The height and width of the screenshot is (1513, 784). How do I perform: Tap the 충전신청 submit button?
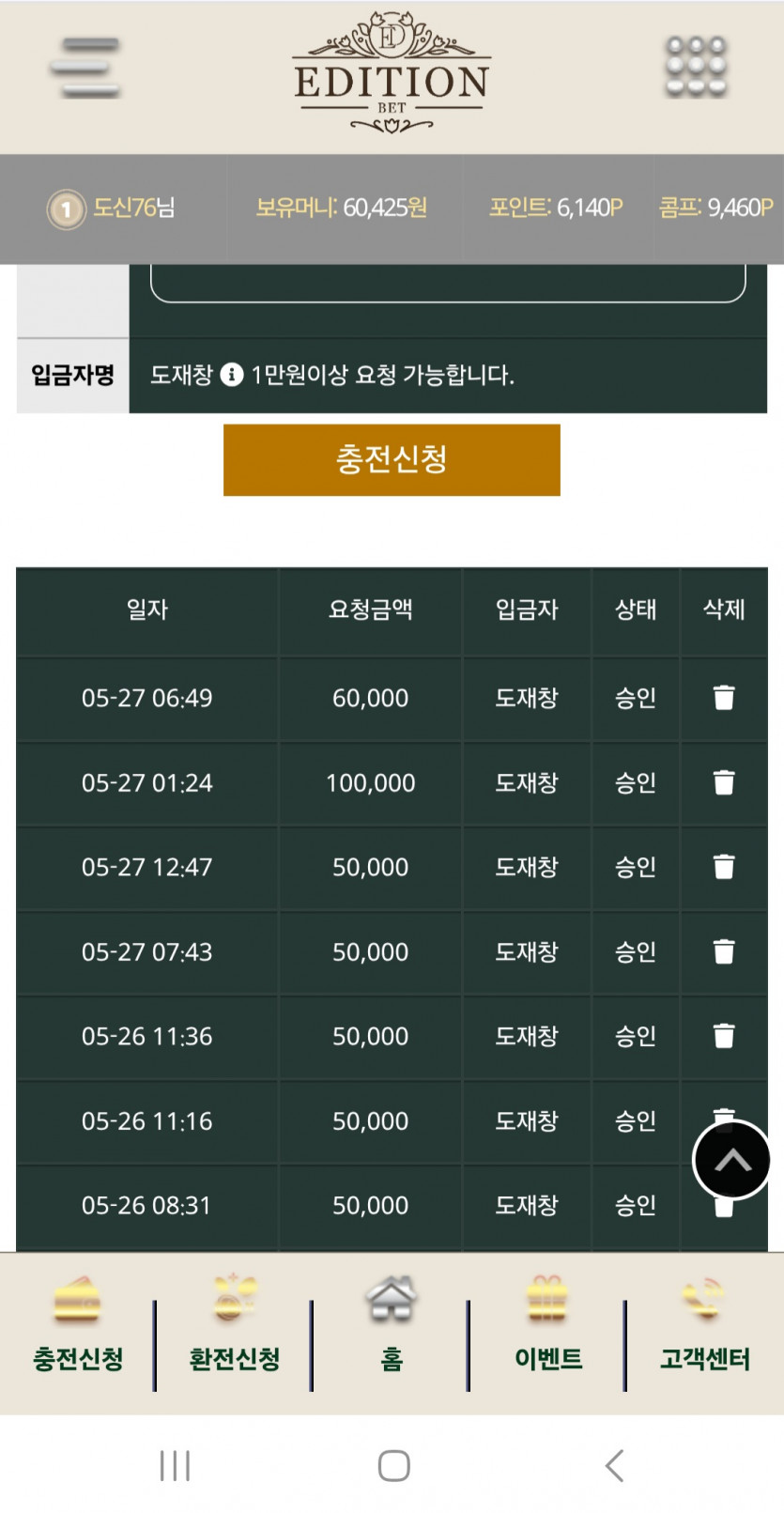click(392, 459)
